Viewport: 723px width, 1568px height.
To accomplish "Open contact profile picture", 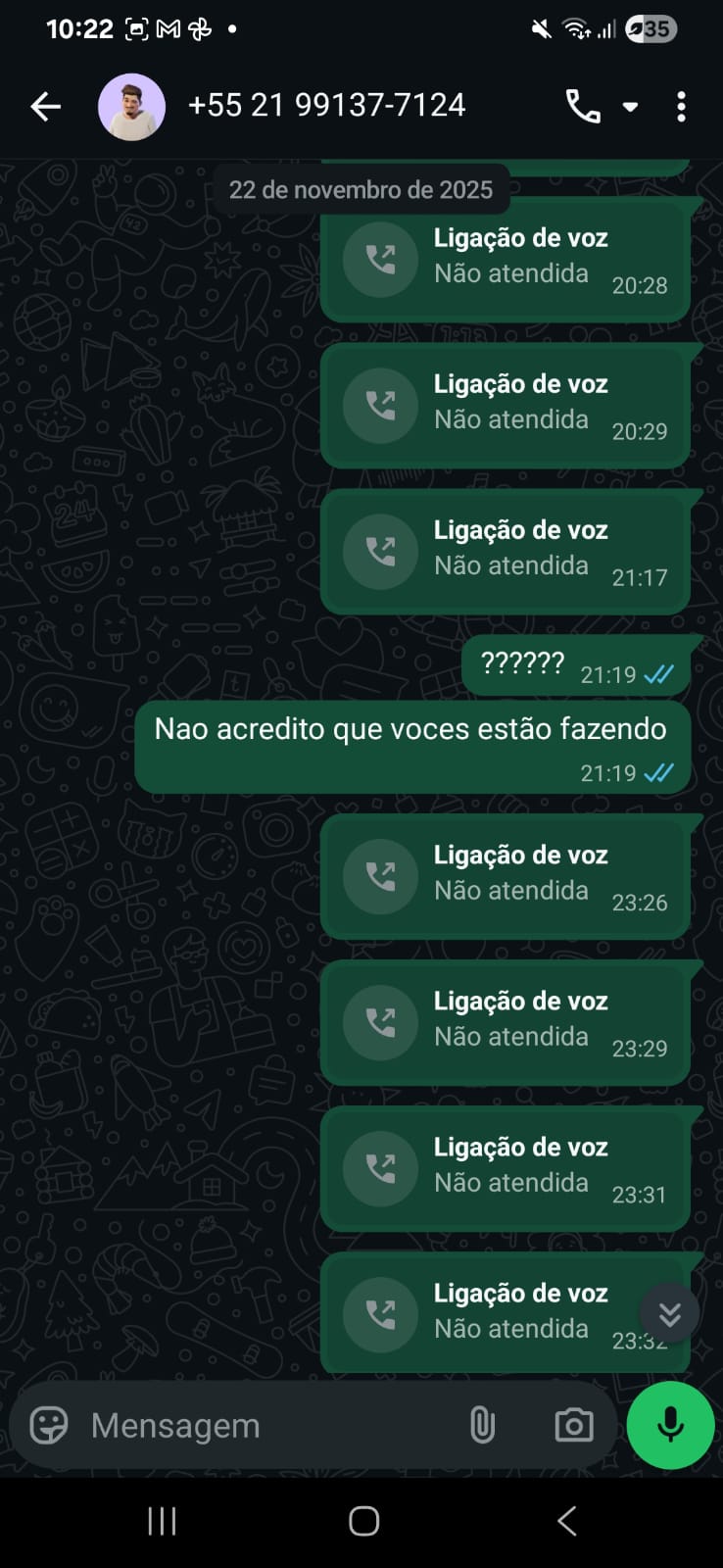I will click(x=131, y=106).
